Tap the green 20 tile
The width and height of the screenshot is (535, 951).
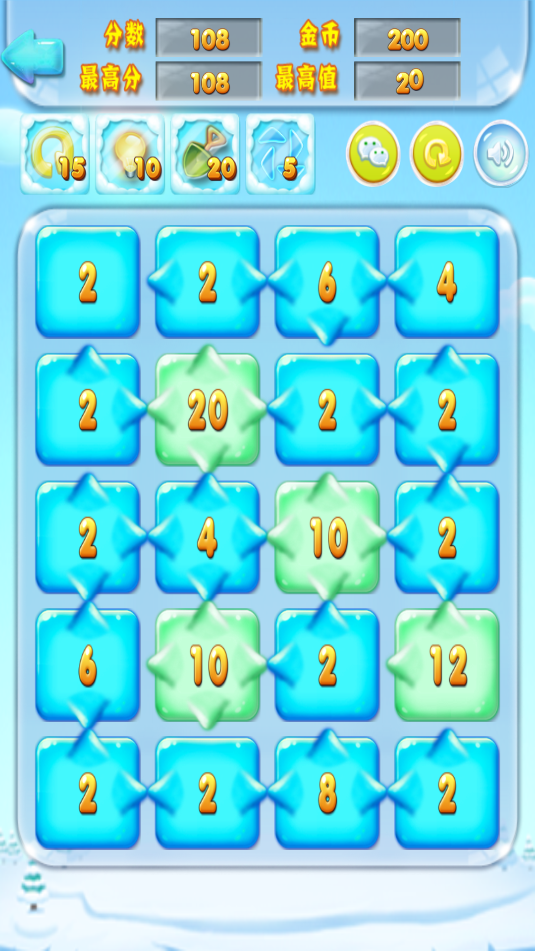point(207,410)
